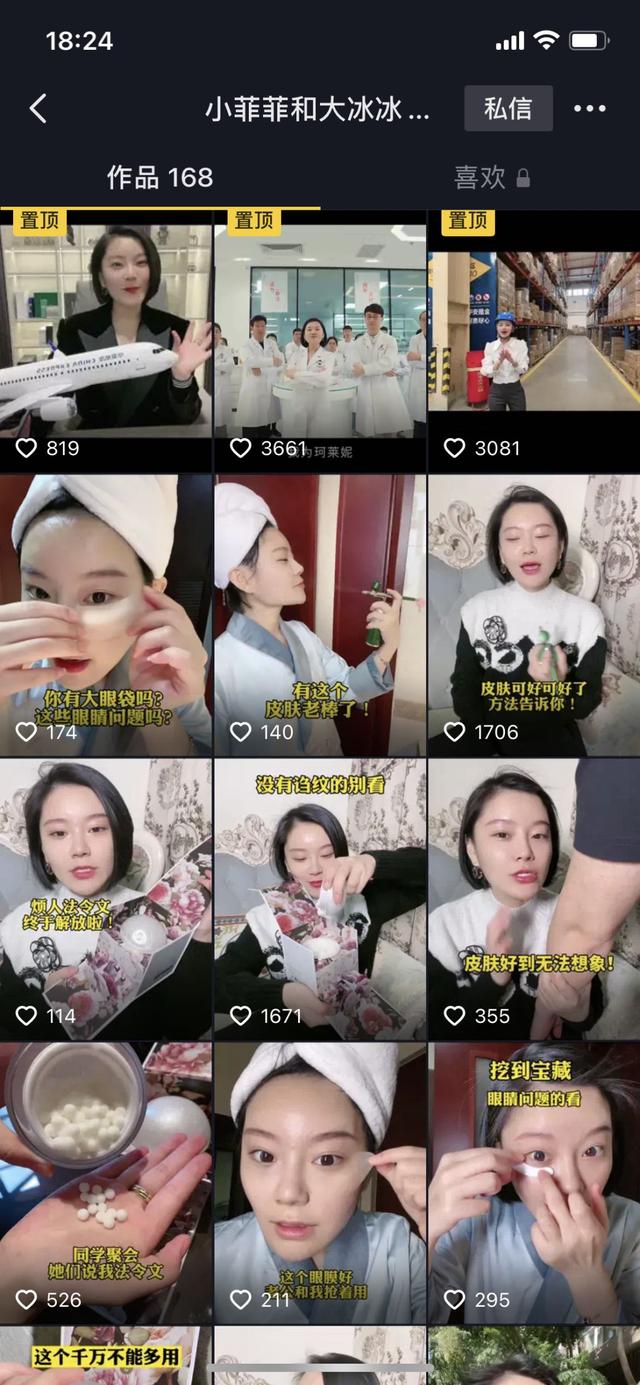
Task: Play the video captioned 有这个皮肤老棒了
Action: [x=320, y=614]
